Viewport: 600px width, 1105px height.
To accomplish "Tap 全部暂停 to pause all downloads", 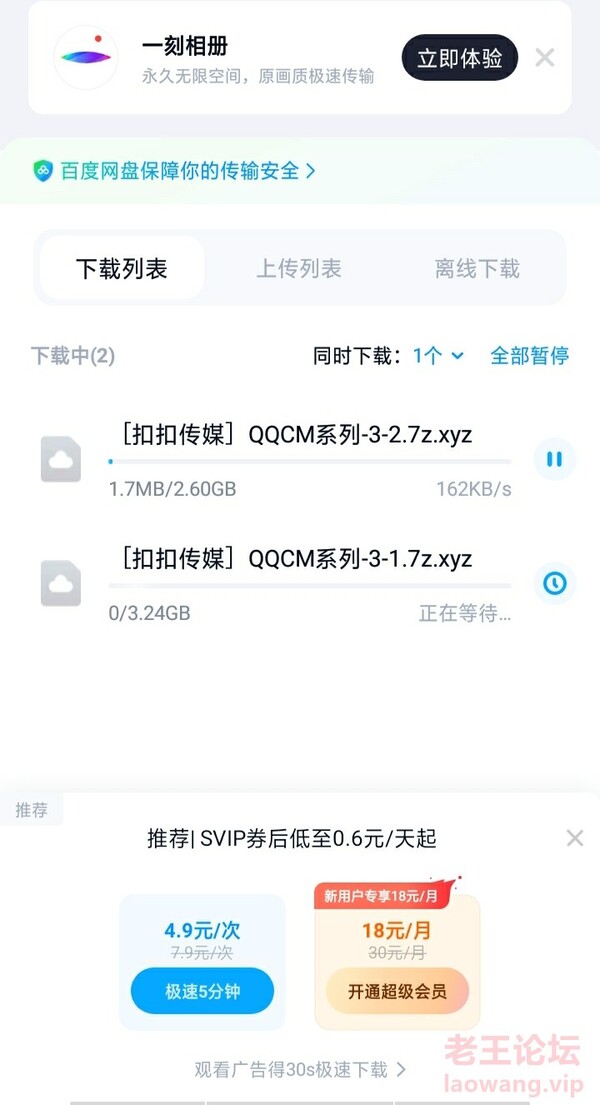I will (529, 355).
